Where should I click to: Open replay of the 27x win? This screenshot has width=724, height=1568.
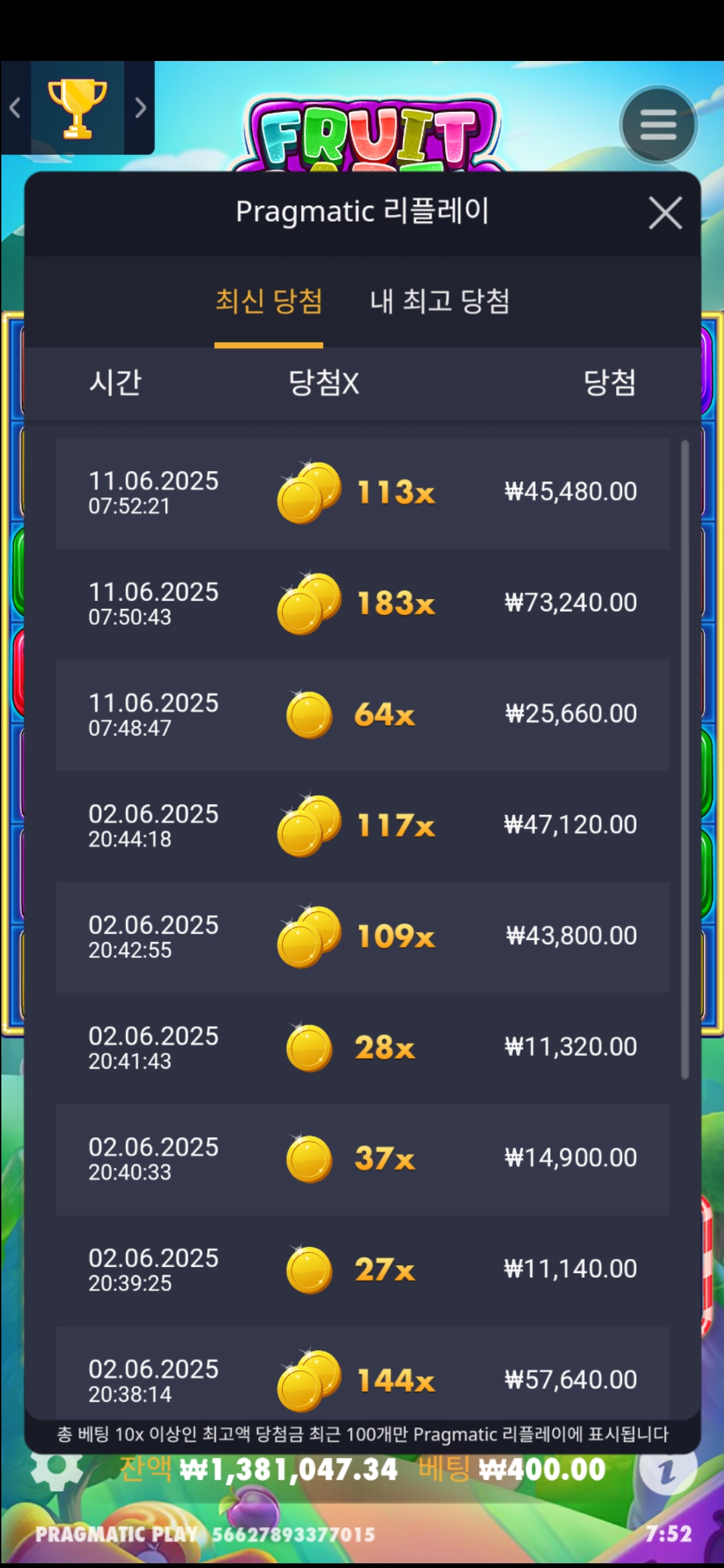(362, 1270)
